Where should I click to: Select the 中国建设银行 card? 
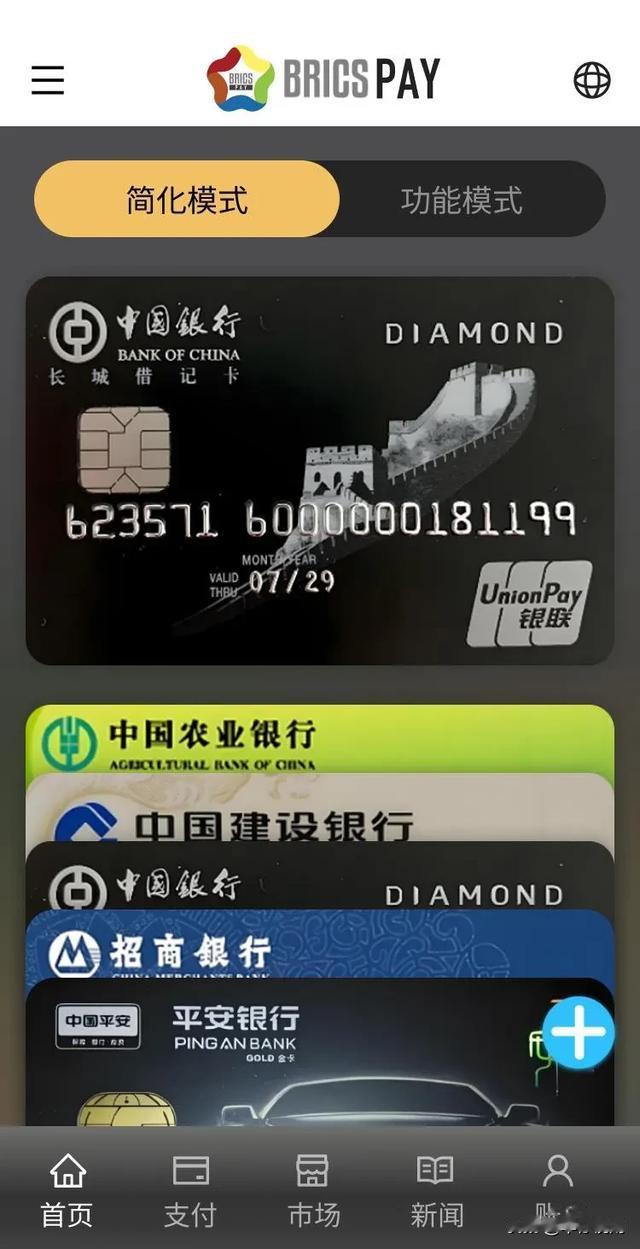coord(320,812)
